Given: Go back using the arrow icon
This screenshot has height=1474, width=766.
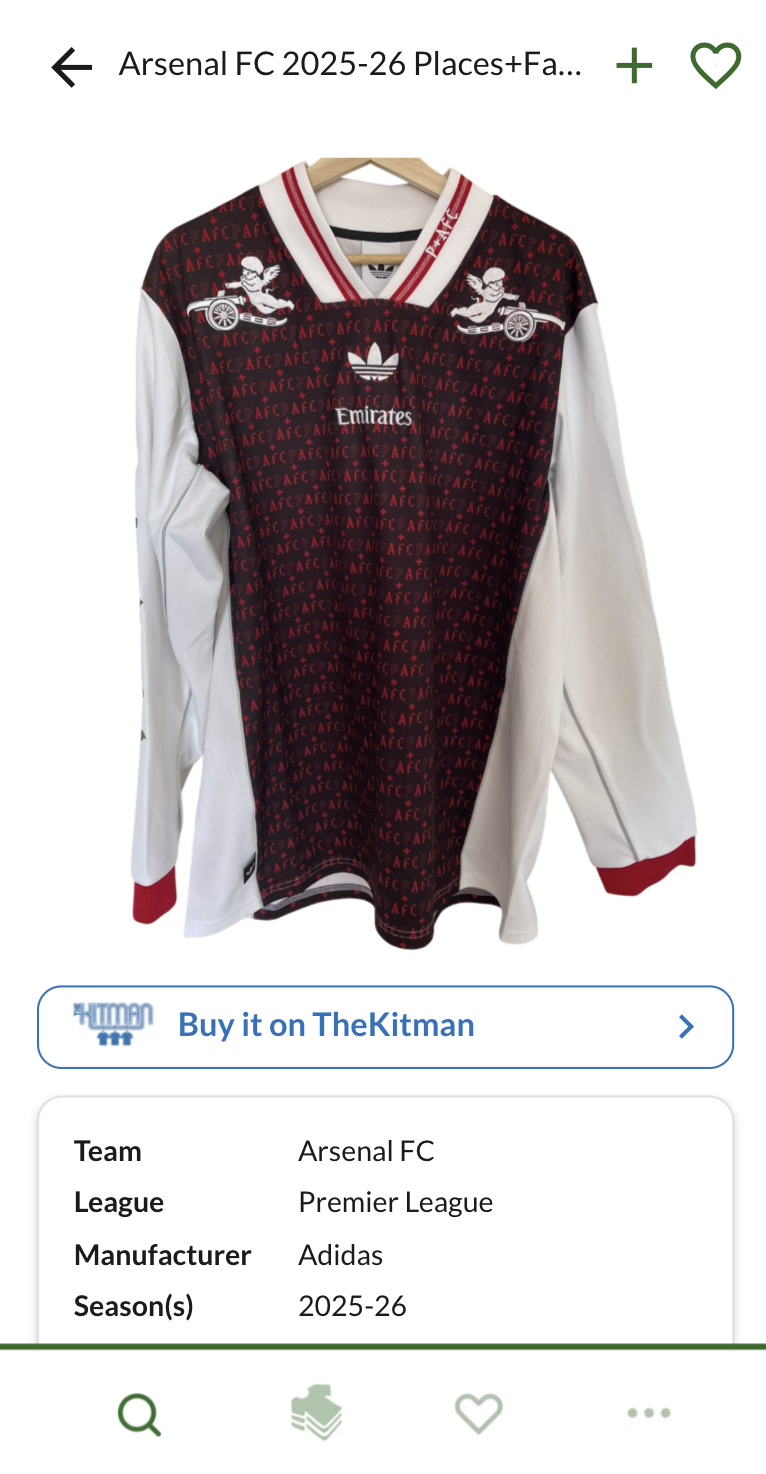Looking at the screenshot, I should click(x=72, y=67).
